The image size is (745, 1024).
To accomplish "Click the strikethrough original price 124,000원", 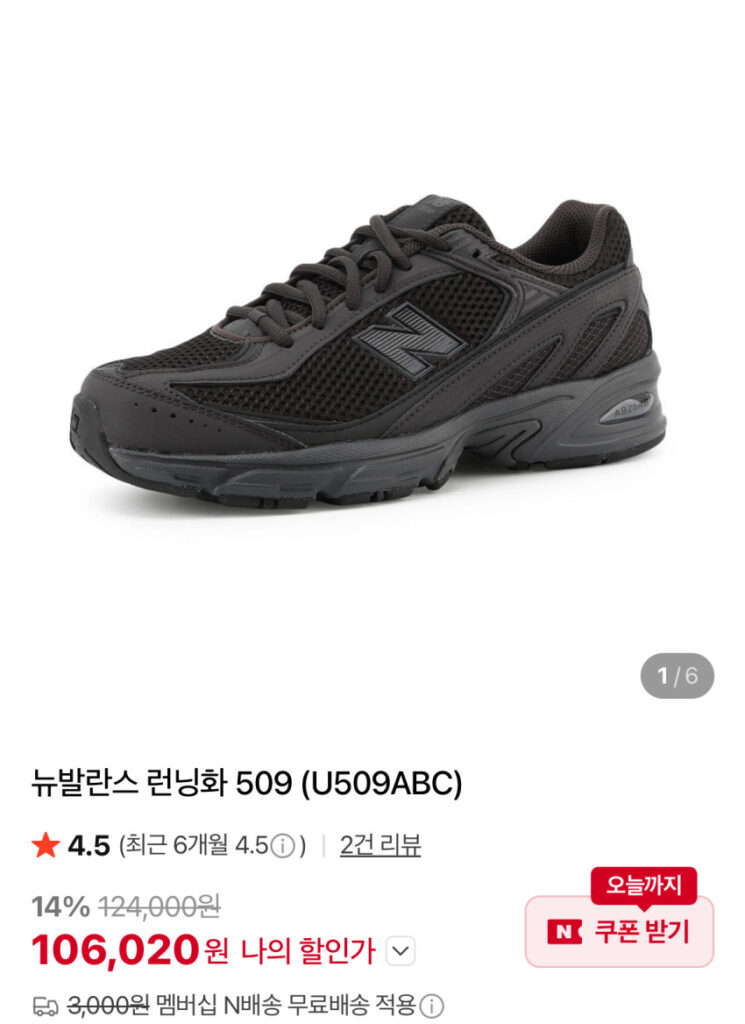I will [160, 905].
